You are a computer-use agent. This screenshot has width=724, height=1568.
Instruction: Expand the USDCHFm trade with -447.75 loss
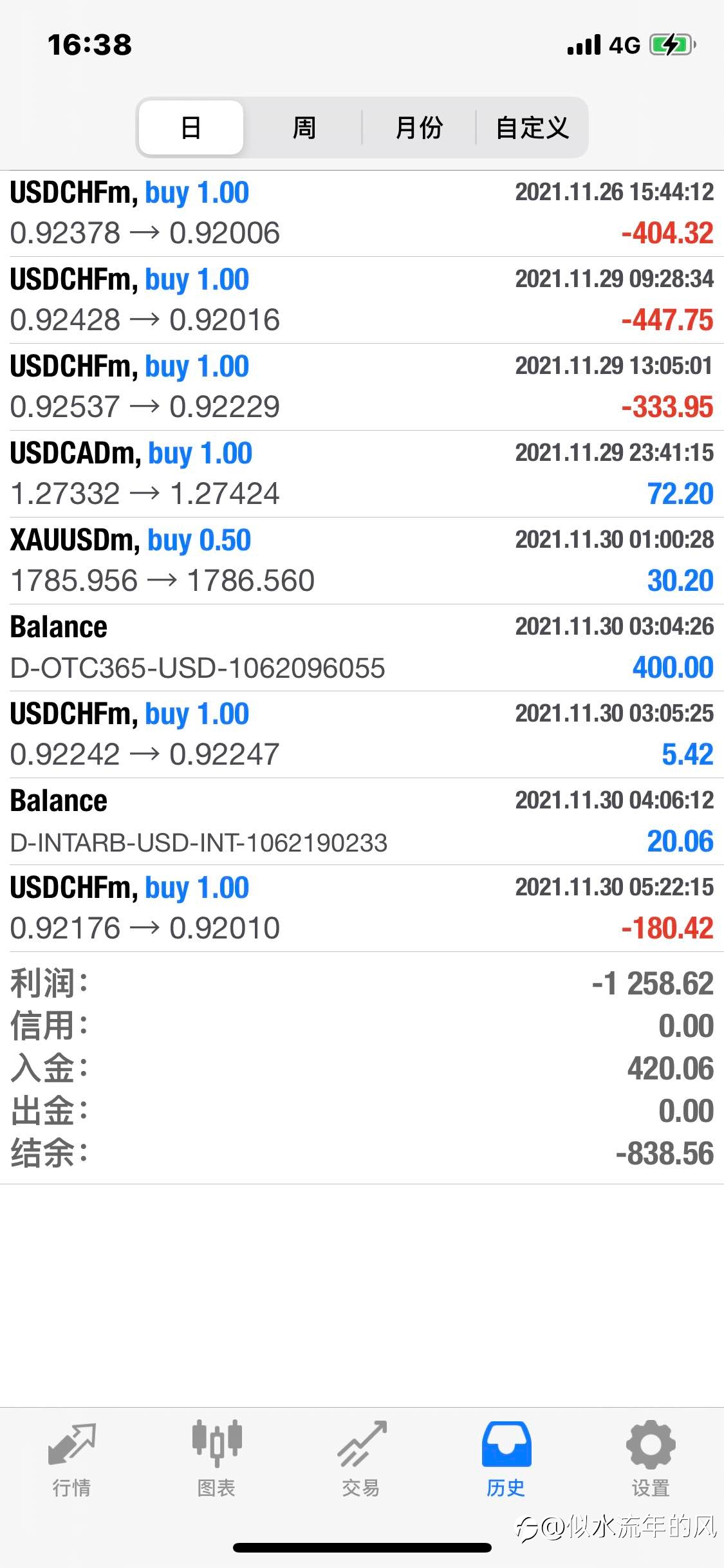(x=362, y=300)
